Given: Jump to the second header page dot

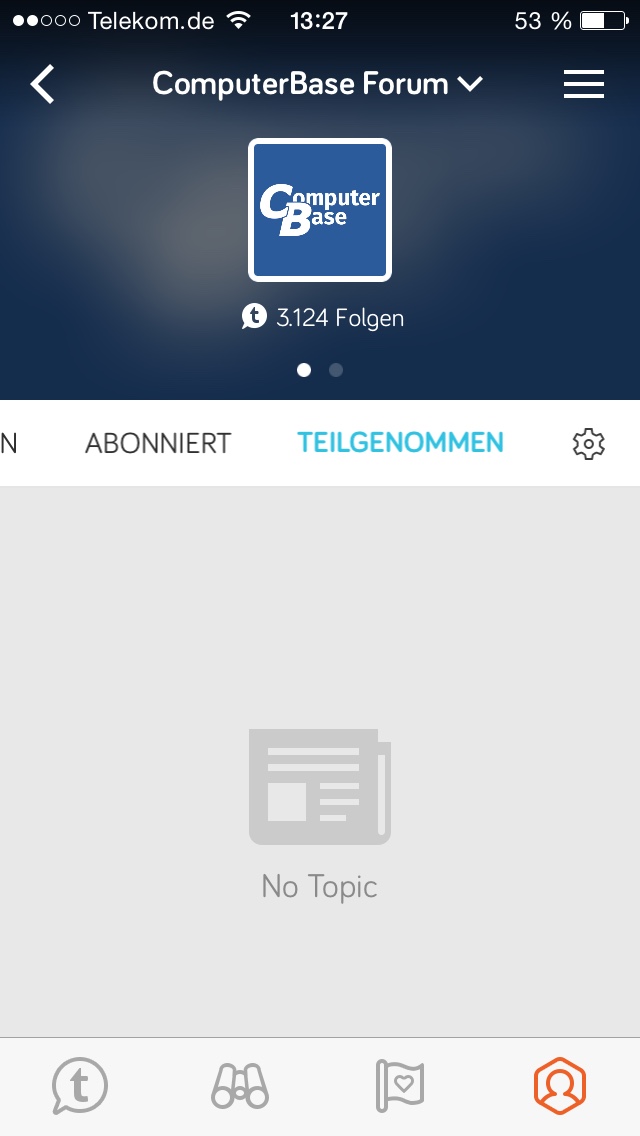Looking at the screenshot, I should (336, 370).
